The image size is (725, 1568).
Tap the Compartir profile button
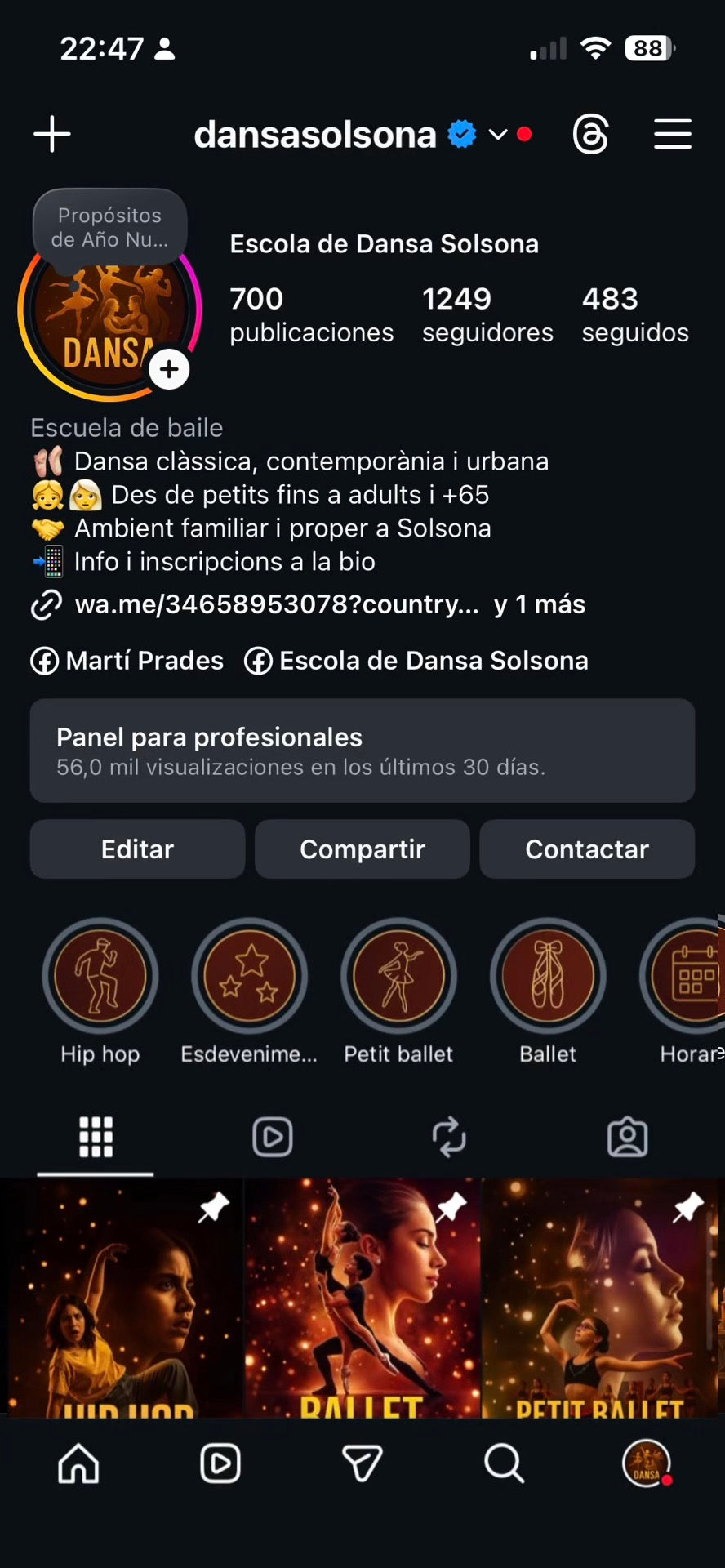pos(362,849)
